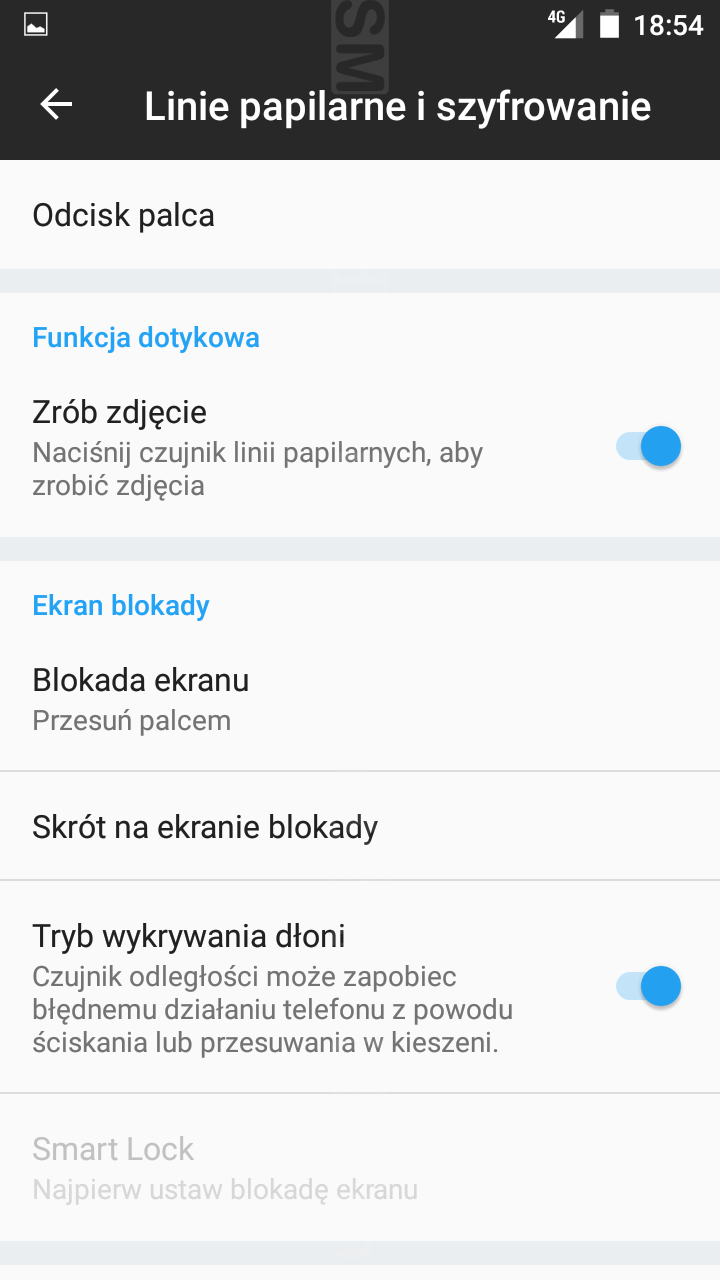The image size is (720, 1280).
Task: Disable the Zrób zdjęcie switch
Action: click(650, 446)
